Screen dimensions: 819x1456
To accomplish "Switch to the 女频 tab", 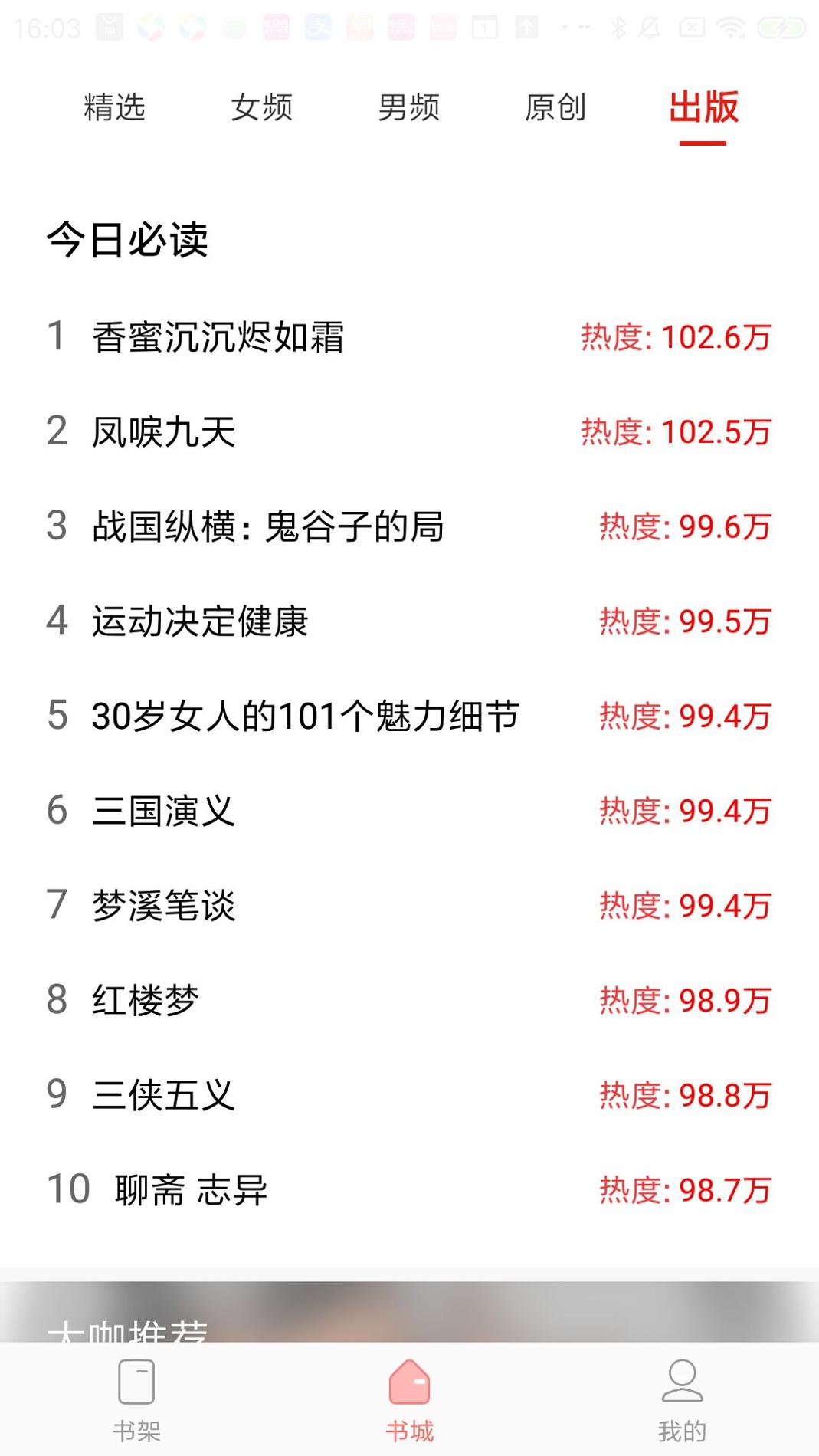I will (262, 107).
